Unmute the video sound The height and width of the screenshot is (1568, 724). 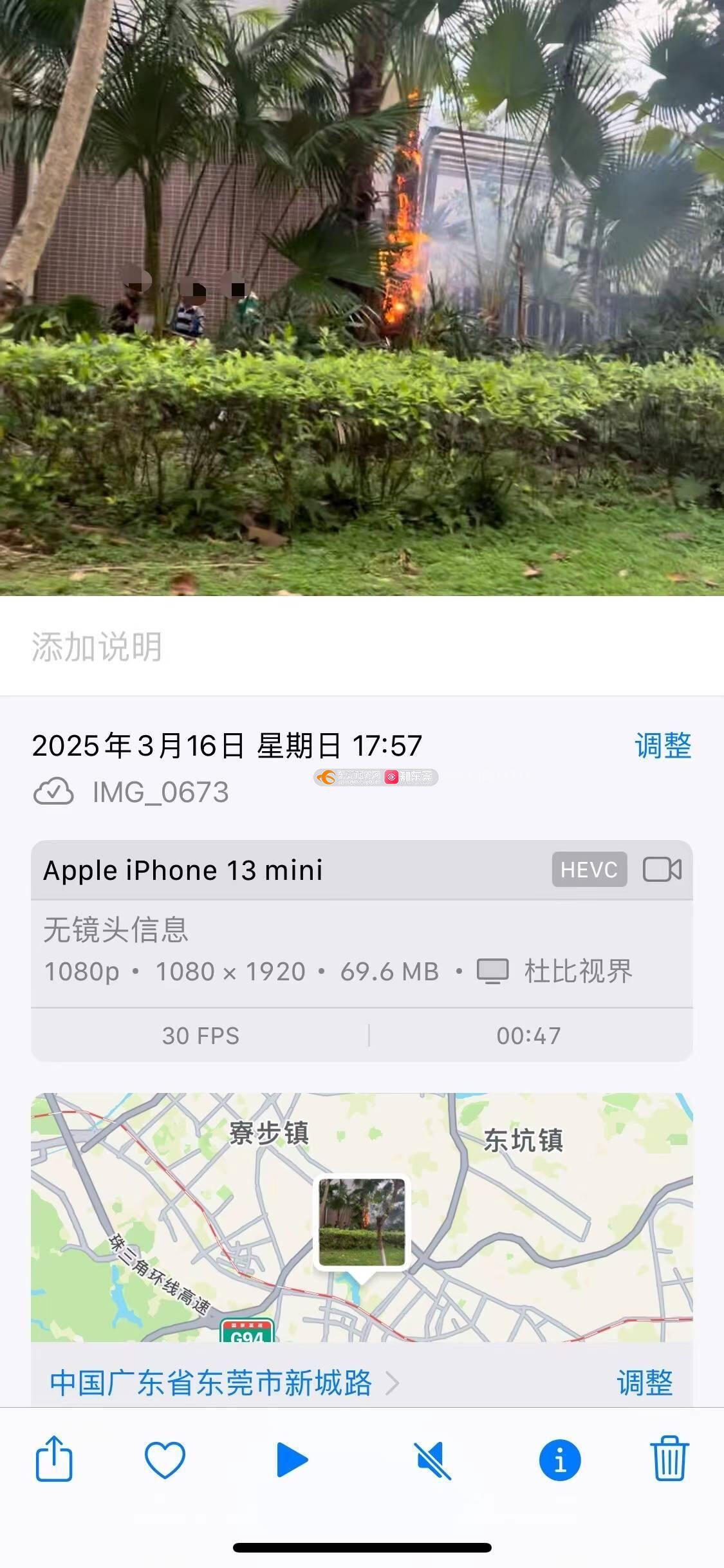(x=432, y=1459)
